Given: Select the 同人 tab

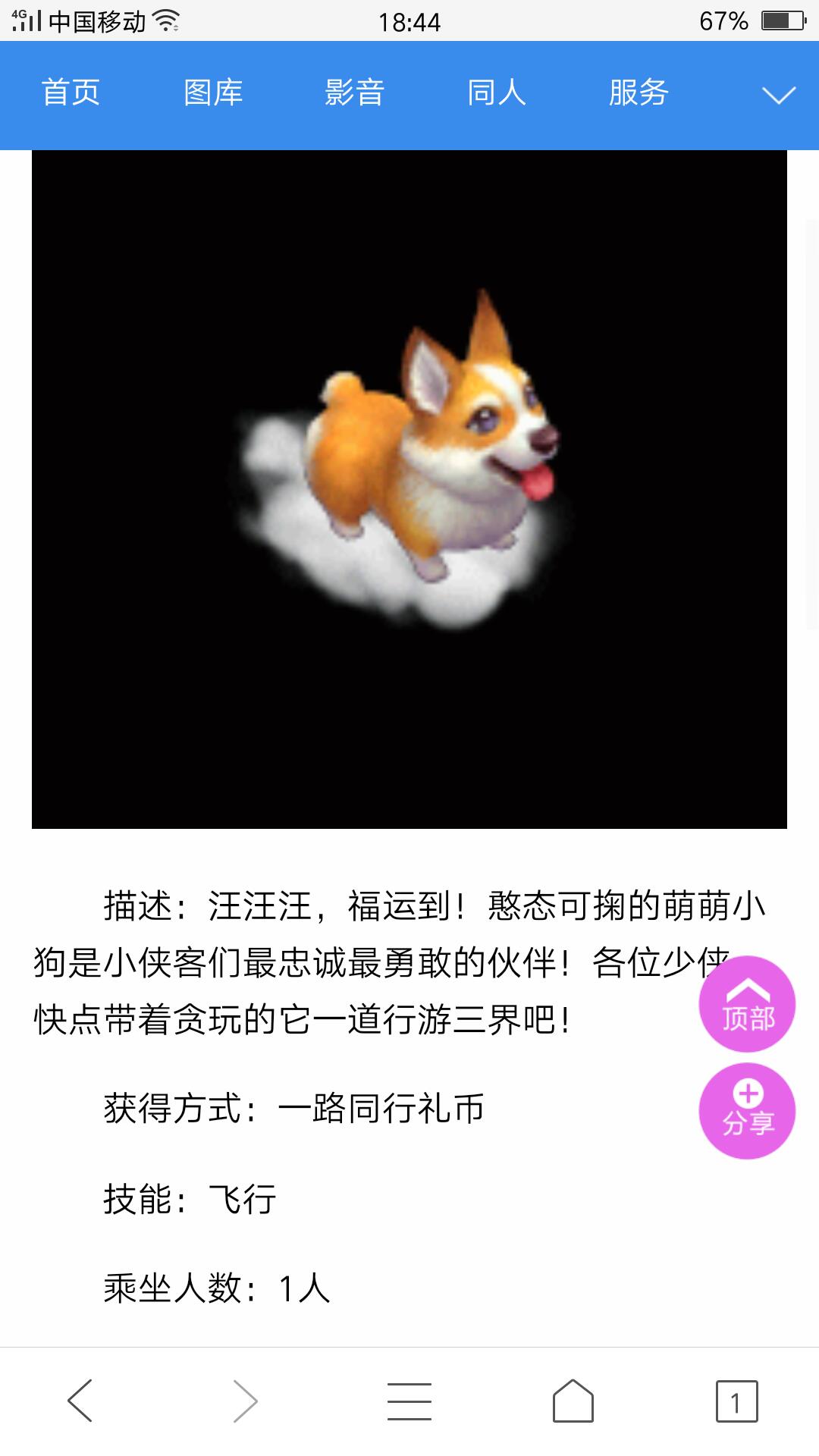Looking at the screenshot, I should (x=497, y=93).
